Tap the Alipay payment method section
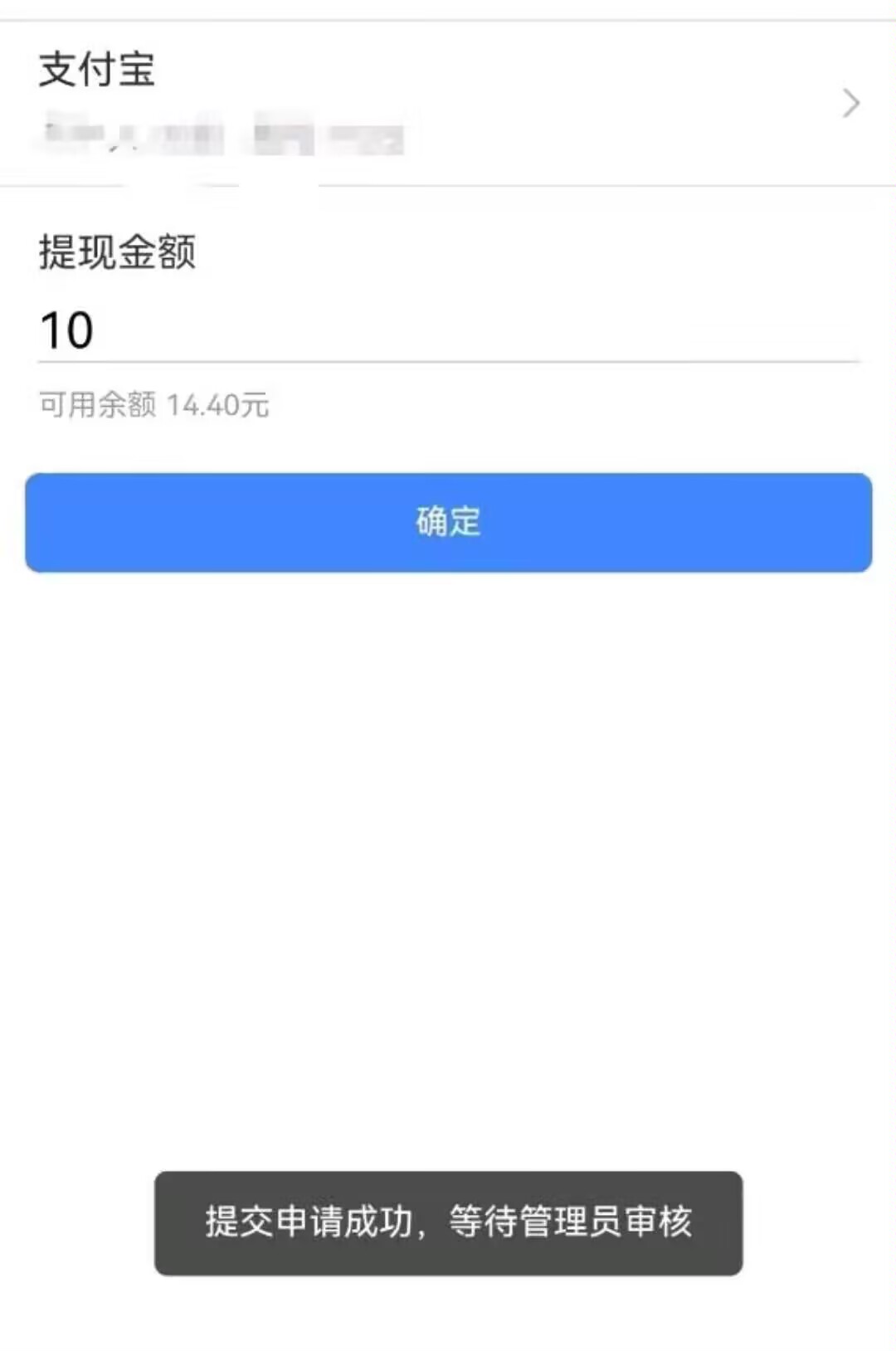 448,100
